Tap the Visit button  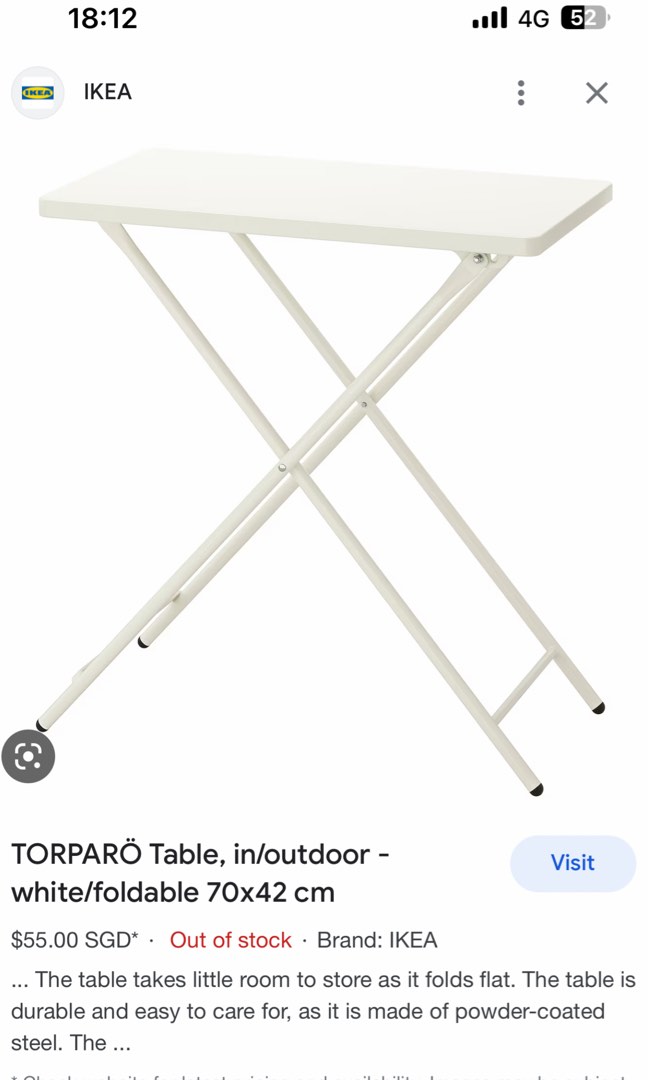pyautogui.click(x=572, y=862)
